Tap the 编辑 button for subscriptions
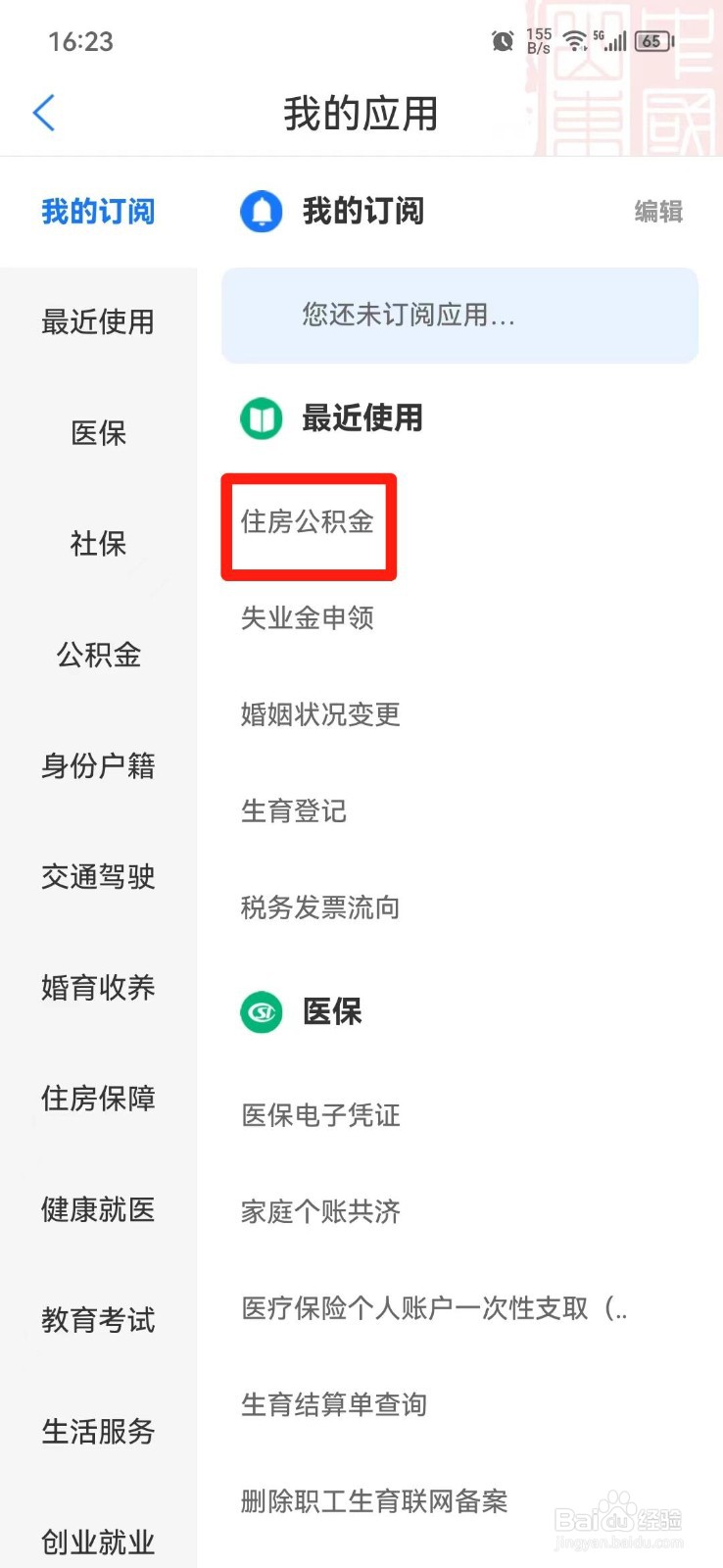Viewport: 723px width, 1568px height. (x=658, y=211)
